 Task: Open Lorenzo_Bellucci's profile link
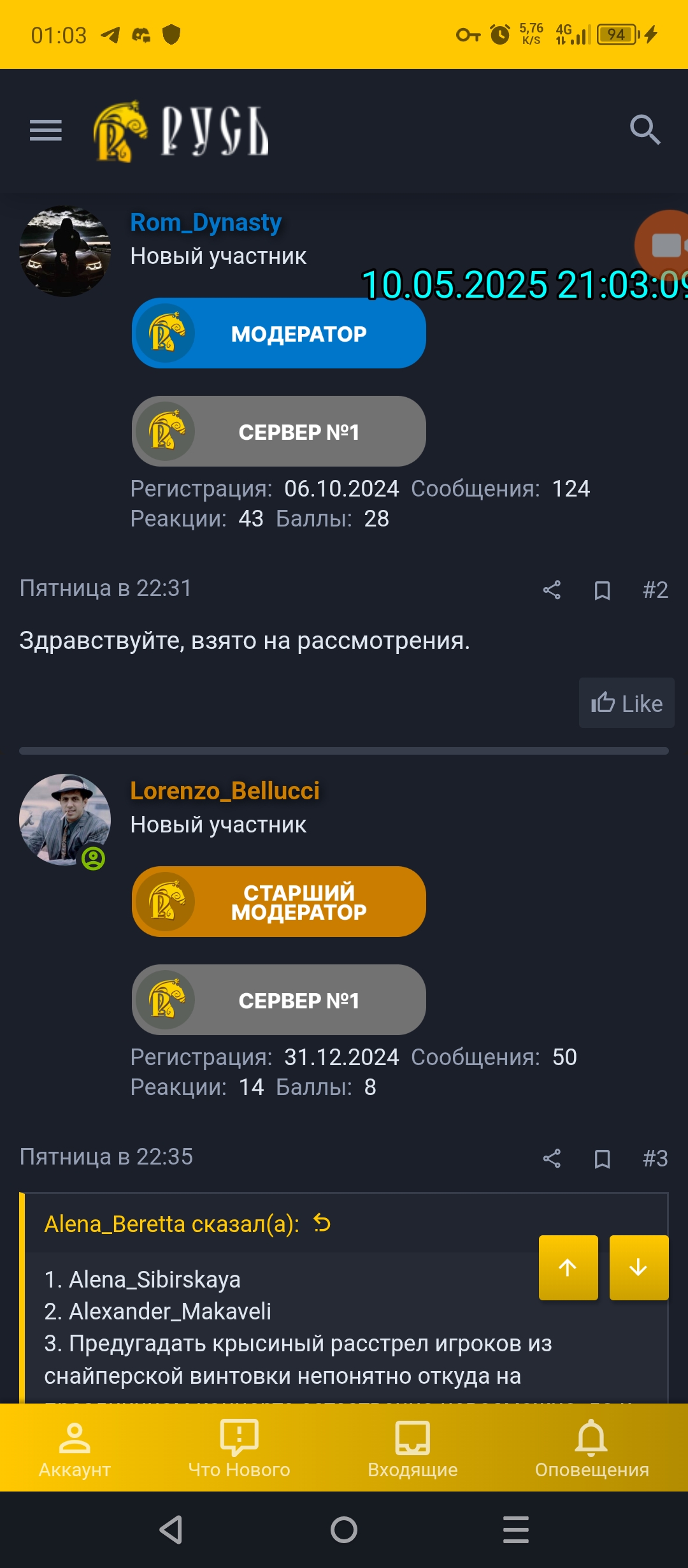coord(225,791)
